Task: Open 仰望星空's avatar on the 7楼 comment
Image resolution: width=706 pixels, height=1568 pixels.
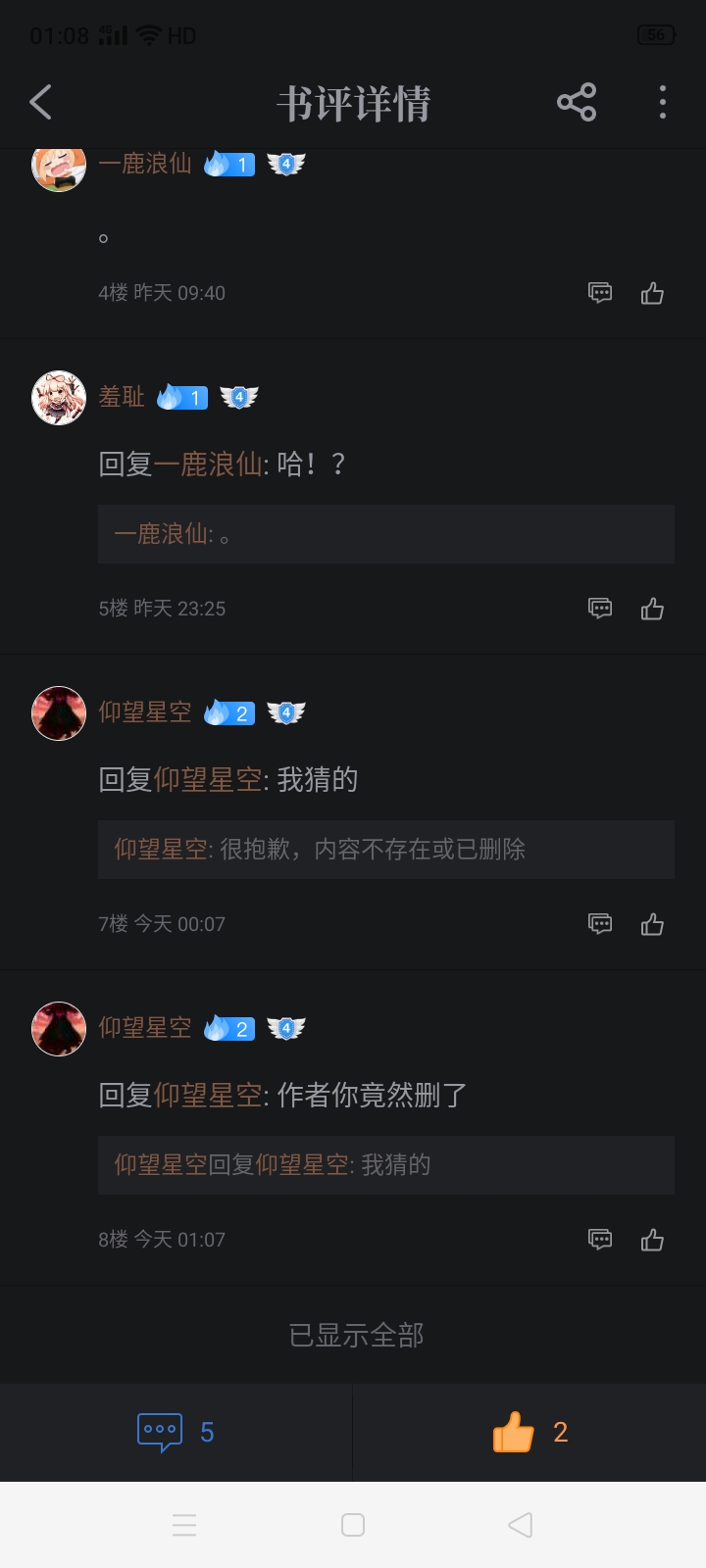Action: point(59,713)
